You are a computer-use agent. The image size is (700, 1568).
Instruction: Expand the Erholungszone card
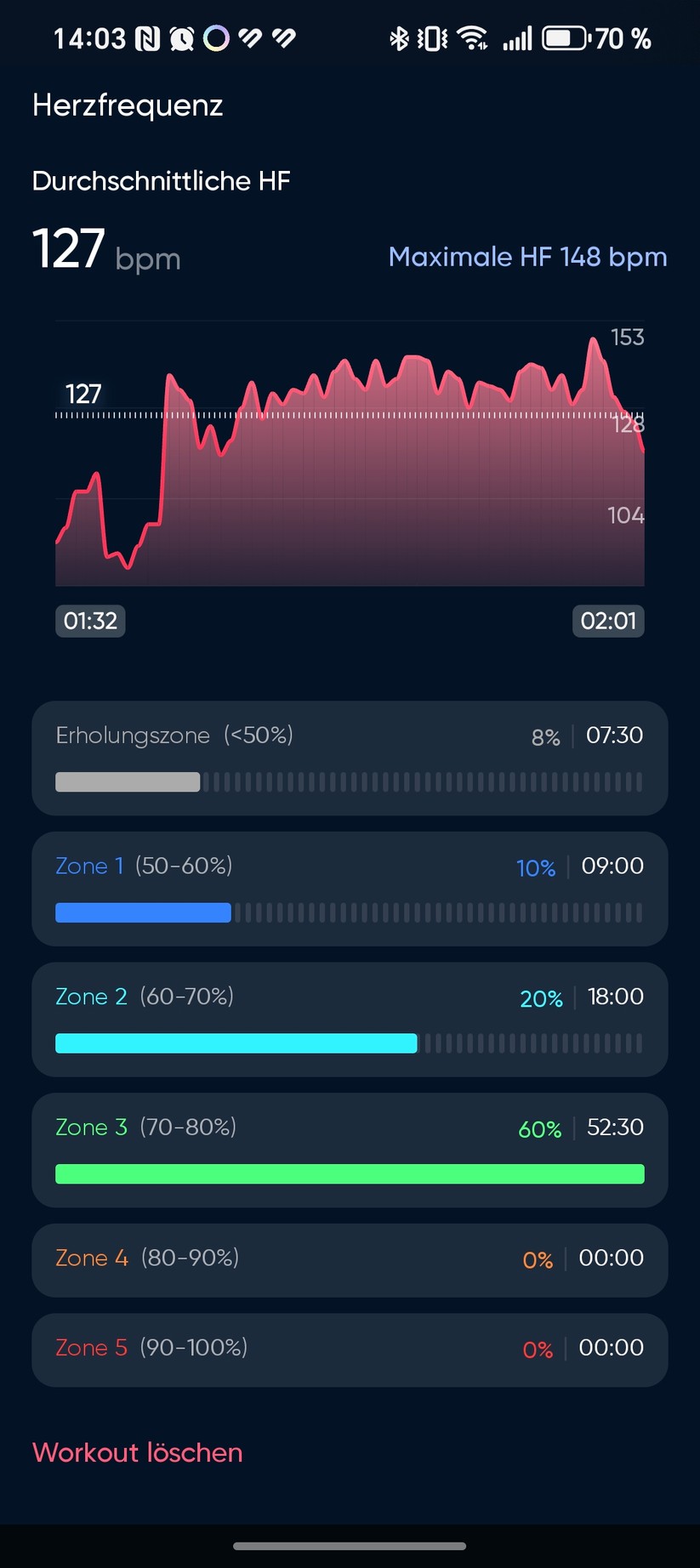point(350,757)
